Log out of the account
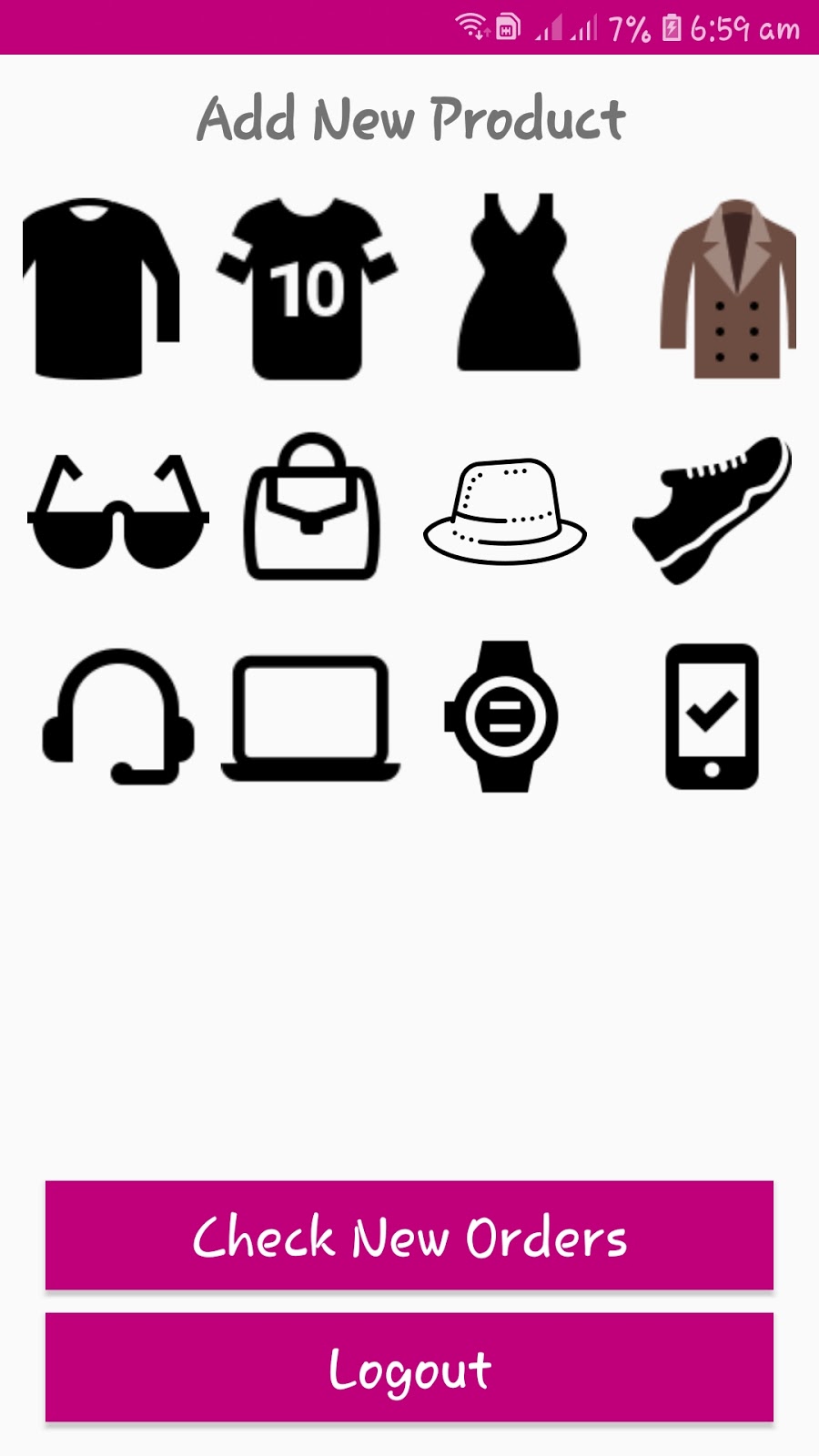Screen dimensions: 819x1456 coord(409,1368)
